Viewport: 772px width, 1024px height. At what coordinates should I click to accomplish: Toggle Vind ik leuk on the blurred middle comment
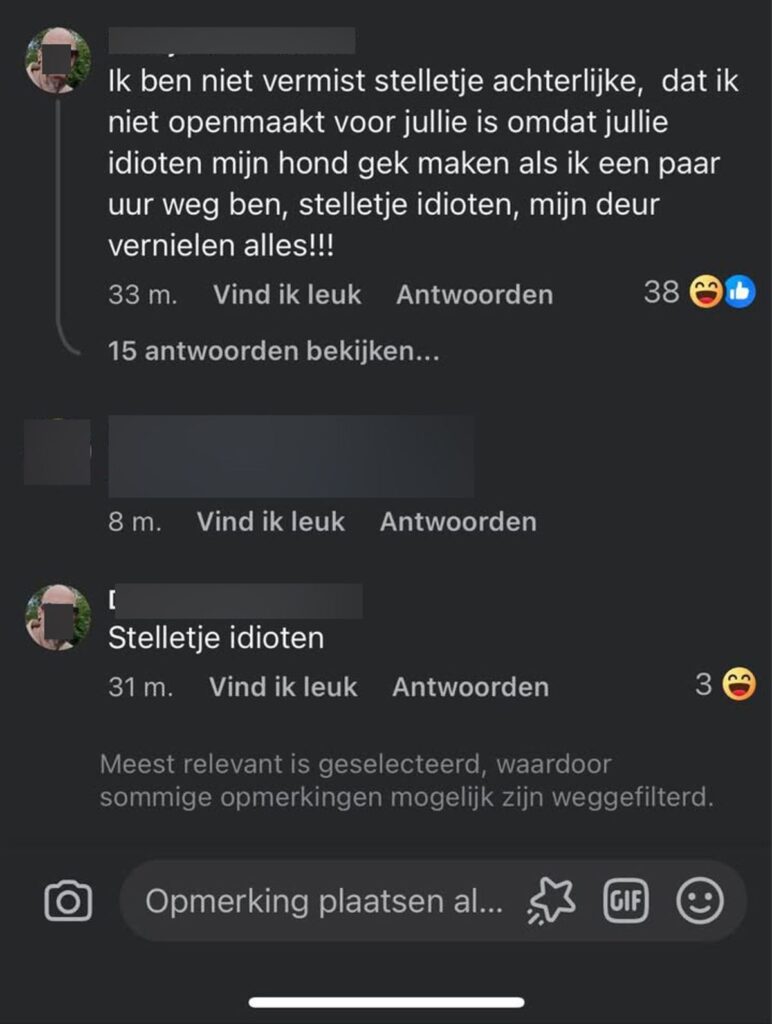coord(270,521)
